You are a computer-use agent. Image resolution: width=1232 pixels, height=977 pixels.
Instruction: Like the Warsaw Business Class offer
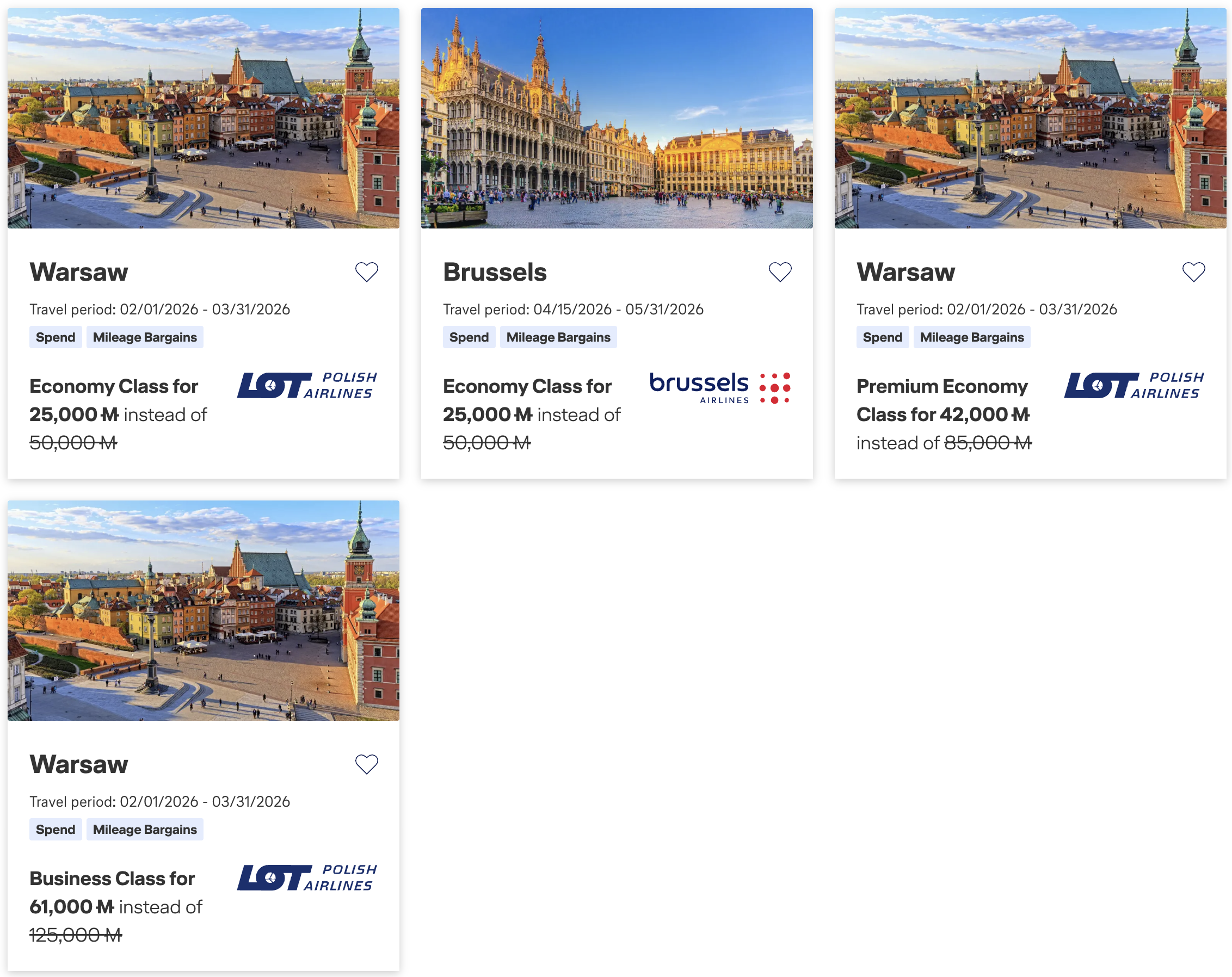(366, 764)
